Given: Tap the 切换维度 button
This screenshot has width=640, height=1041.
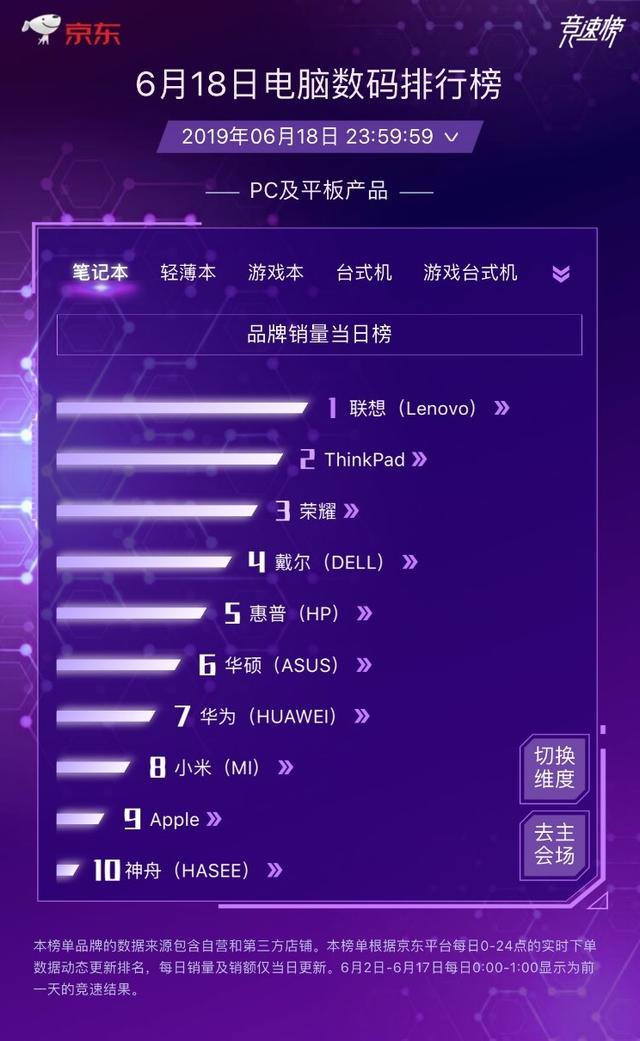Looking at the screenshot, I should point(554,767).
